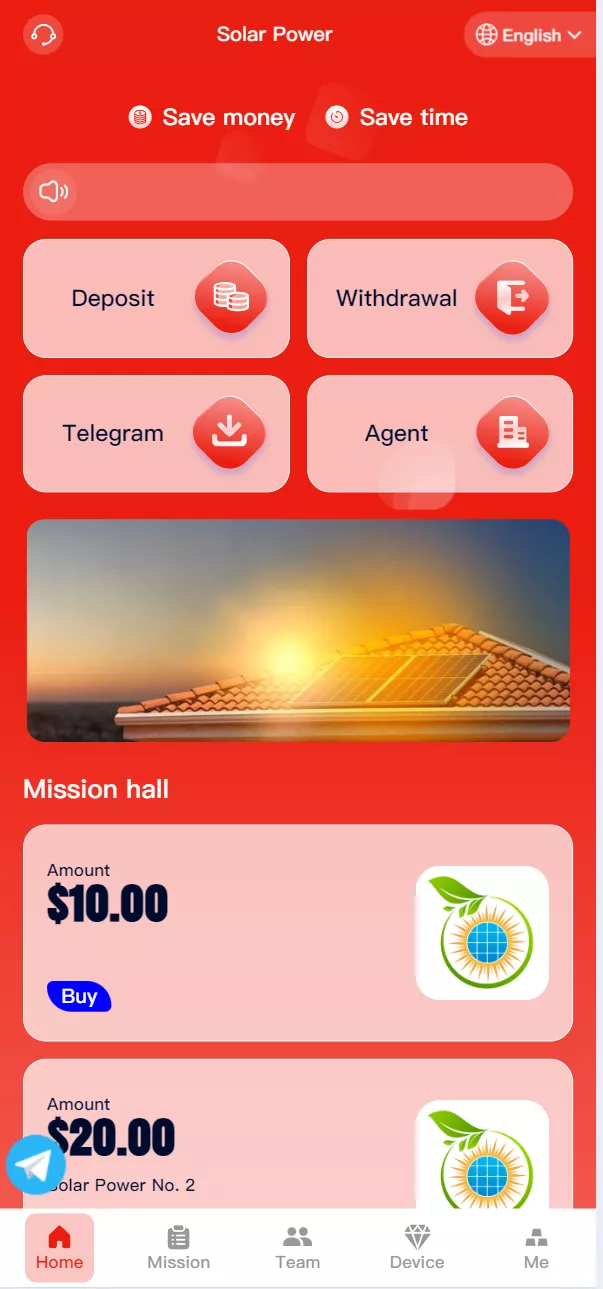The image size is (603, 1289).
Task: Tap the announcement speaker bar
Action: click(x=298, y=191)
